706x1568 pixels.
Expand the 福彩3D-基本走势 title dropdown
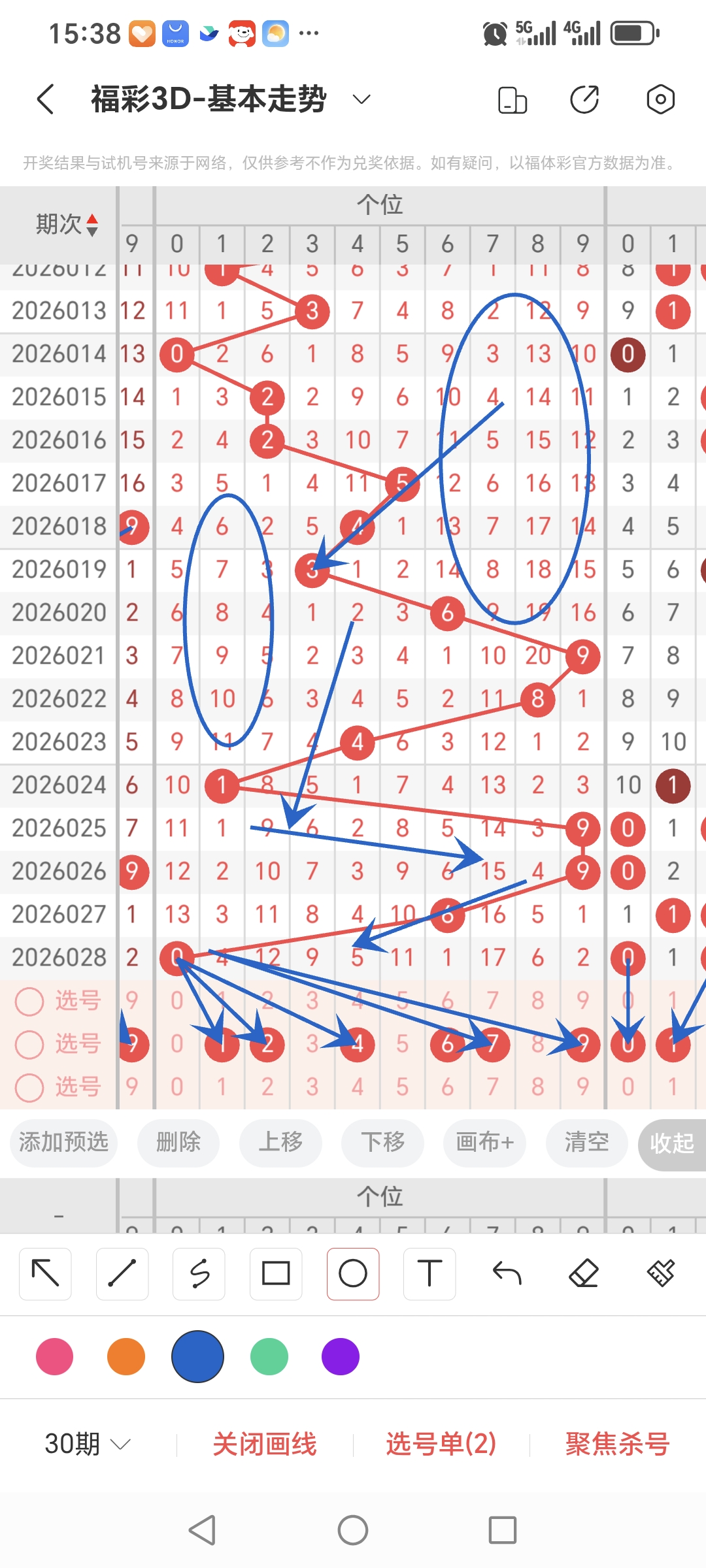point(361,99)
